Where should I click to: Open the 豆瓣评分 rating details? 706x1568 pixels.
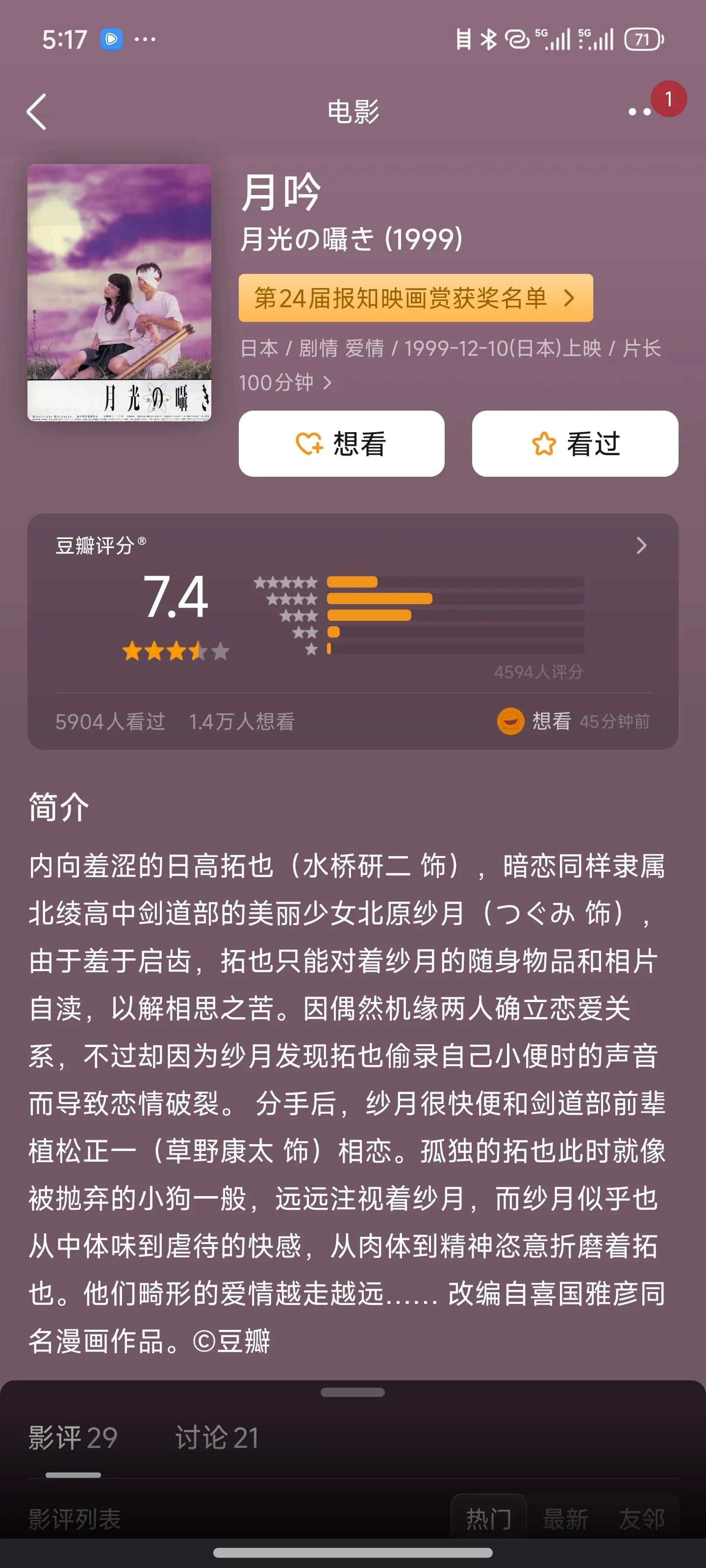pos(641,545)
